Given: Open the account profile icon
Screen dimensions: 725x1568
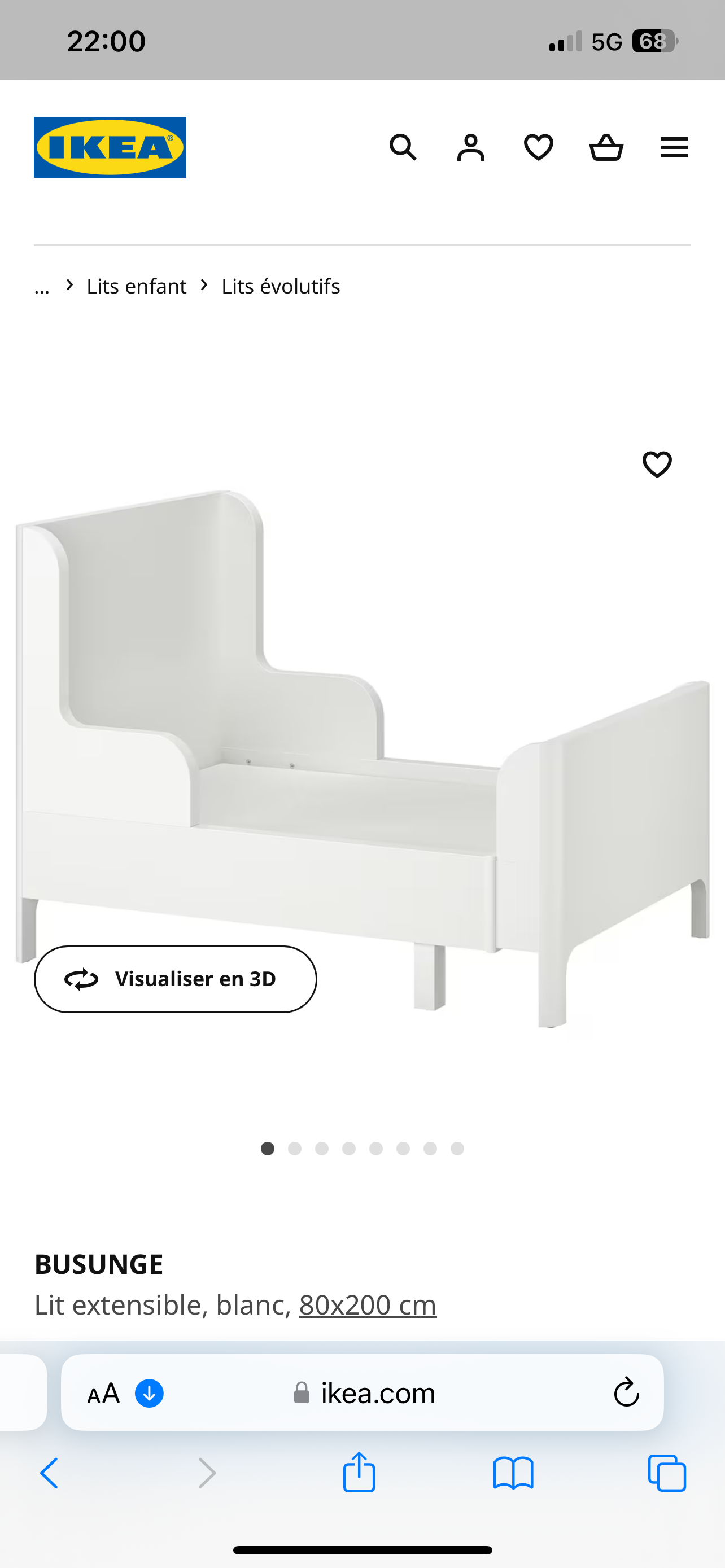Looking at the screenshot, I should point(471,147).
